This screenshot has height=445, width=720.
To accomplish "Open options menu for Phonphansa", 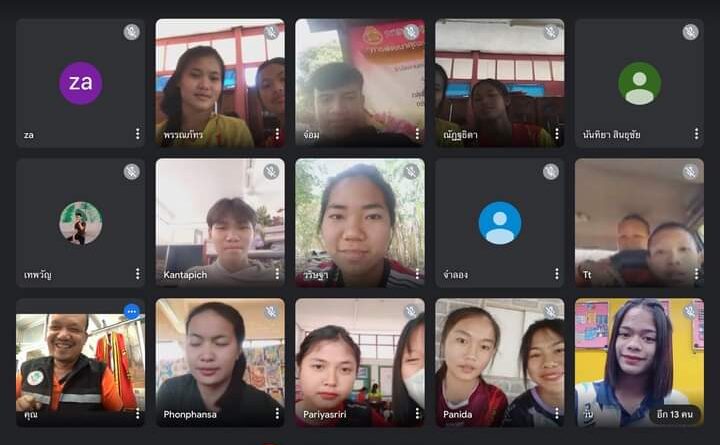I will pos(277,413).
